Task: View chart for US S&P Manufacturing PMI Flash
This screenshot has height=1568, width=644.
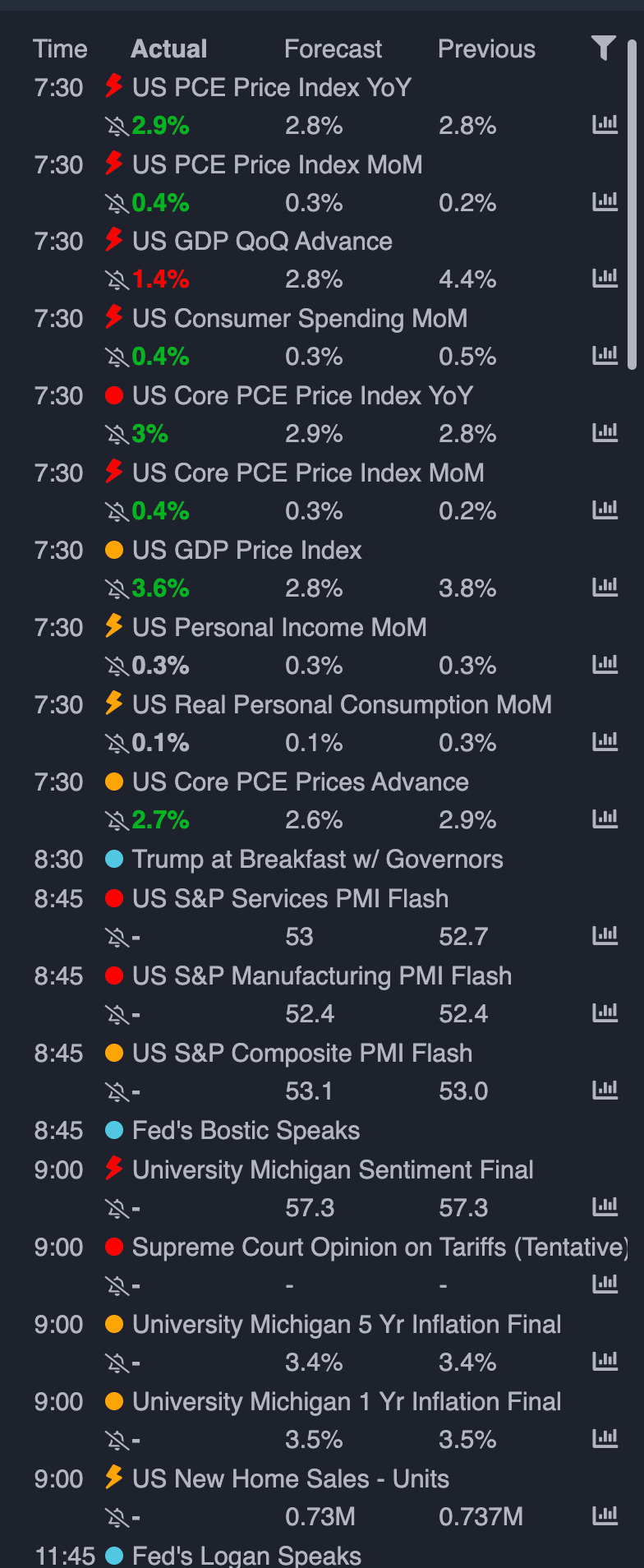Action: click(x=605, y=1012)
